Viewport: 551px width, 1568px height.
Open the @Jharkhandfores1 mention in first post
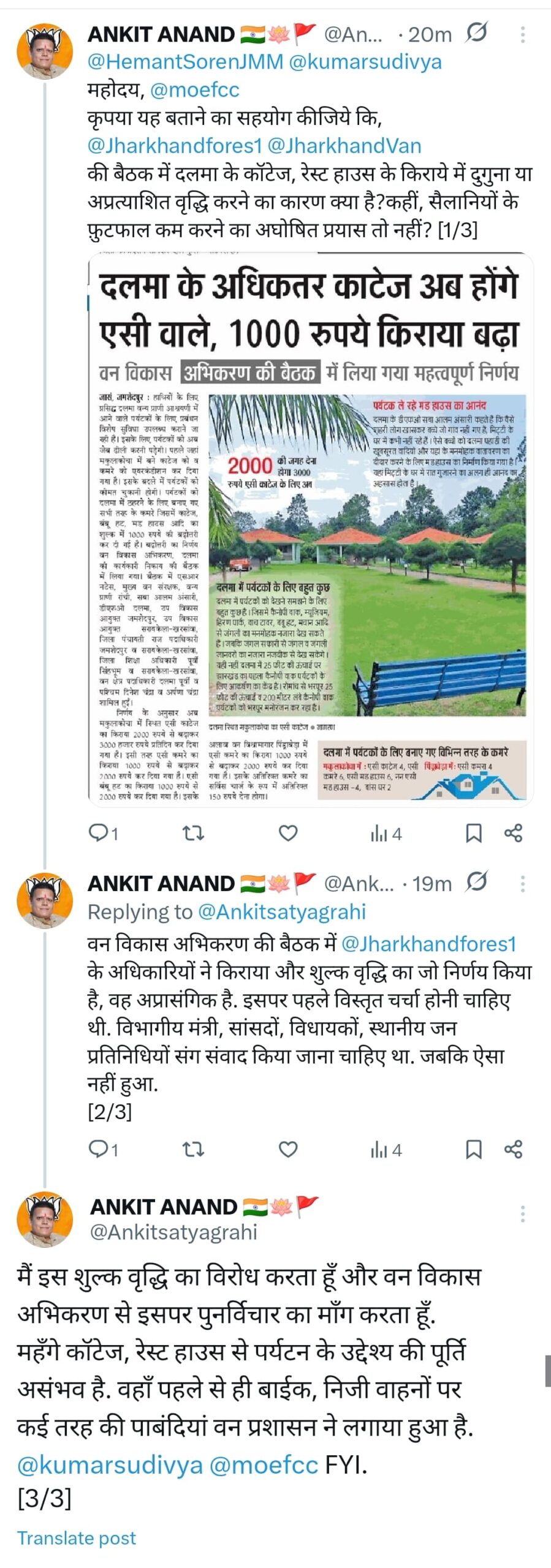[x=175, y=146]
